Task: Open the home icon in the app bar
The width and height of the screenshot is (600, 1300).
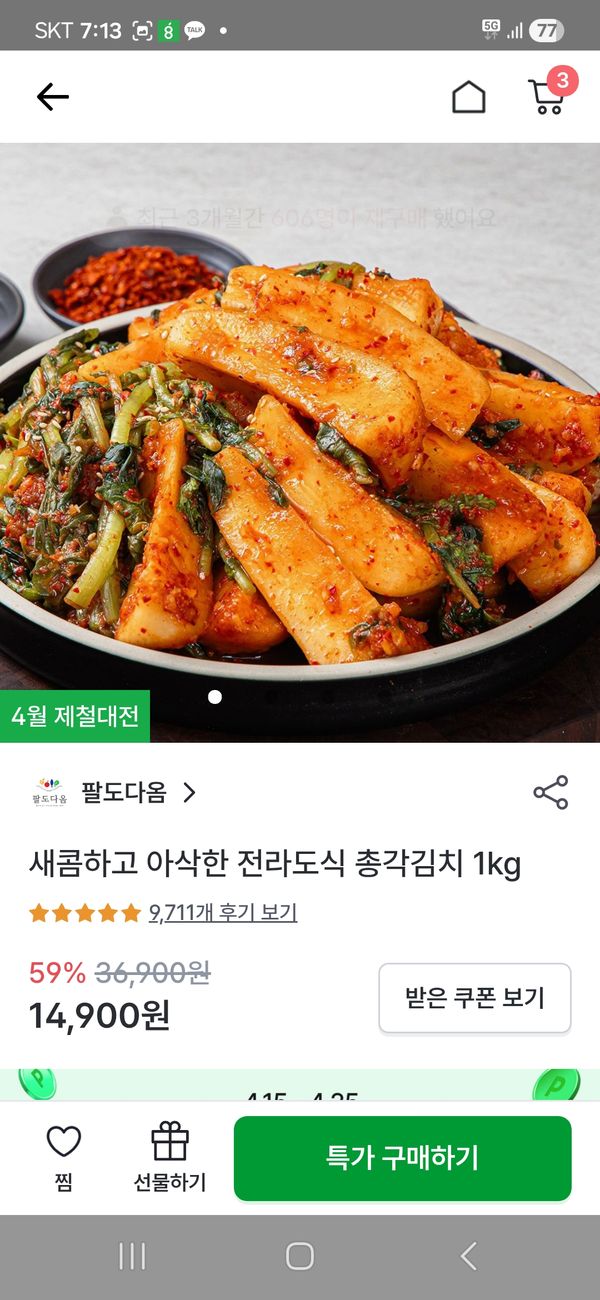Action: (468, 97)
